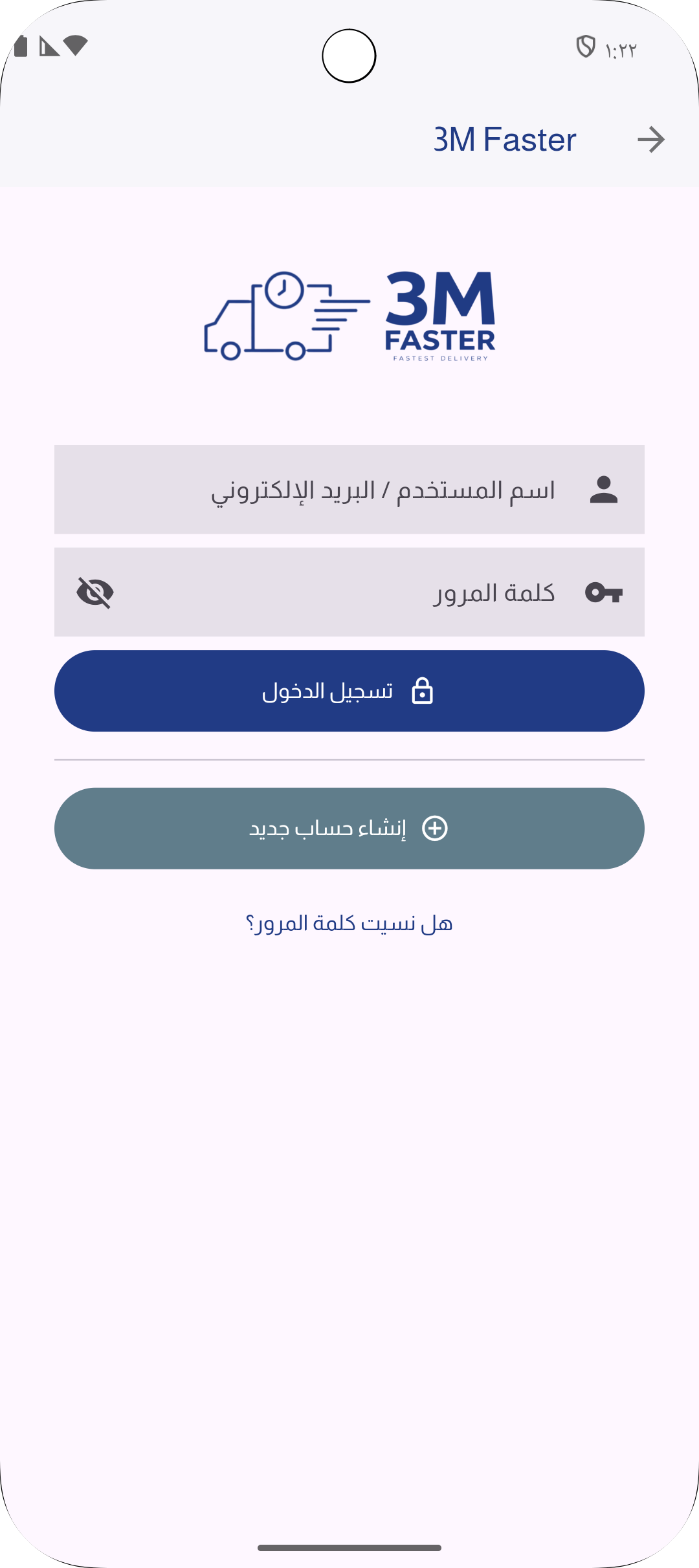The width and height of the screenshot is (699, 1568).
Task: Open the forgot password link
Action: click(x=349, y=923)
